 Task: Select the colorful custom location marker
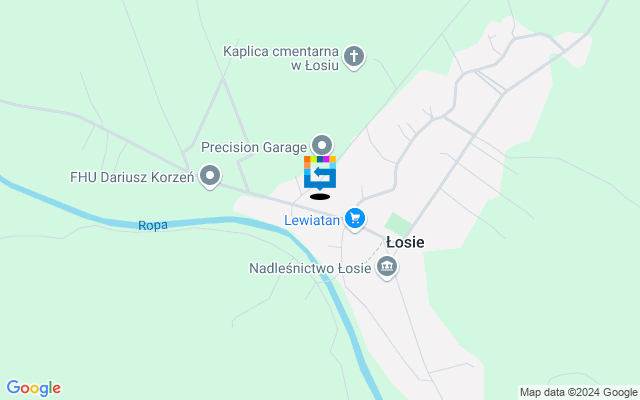[x=320, y=172]
